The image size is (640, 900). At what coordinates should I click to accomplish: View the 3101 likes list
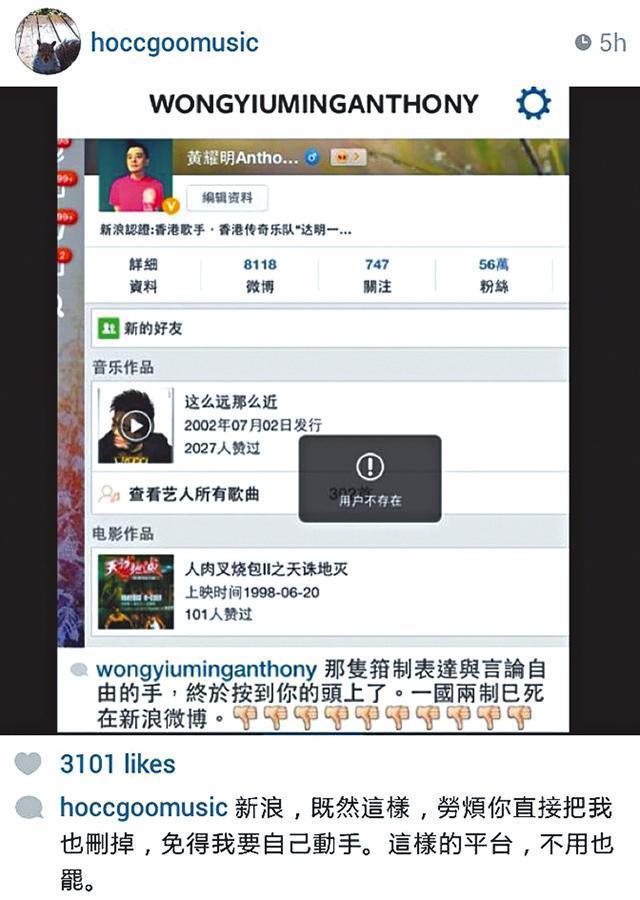(117, 764)
